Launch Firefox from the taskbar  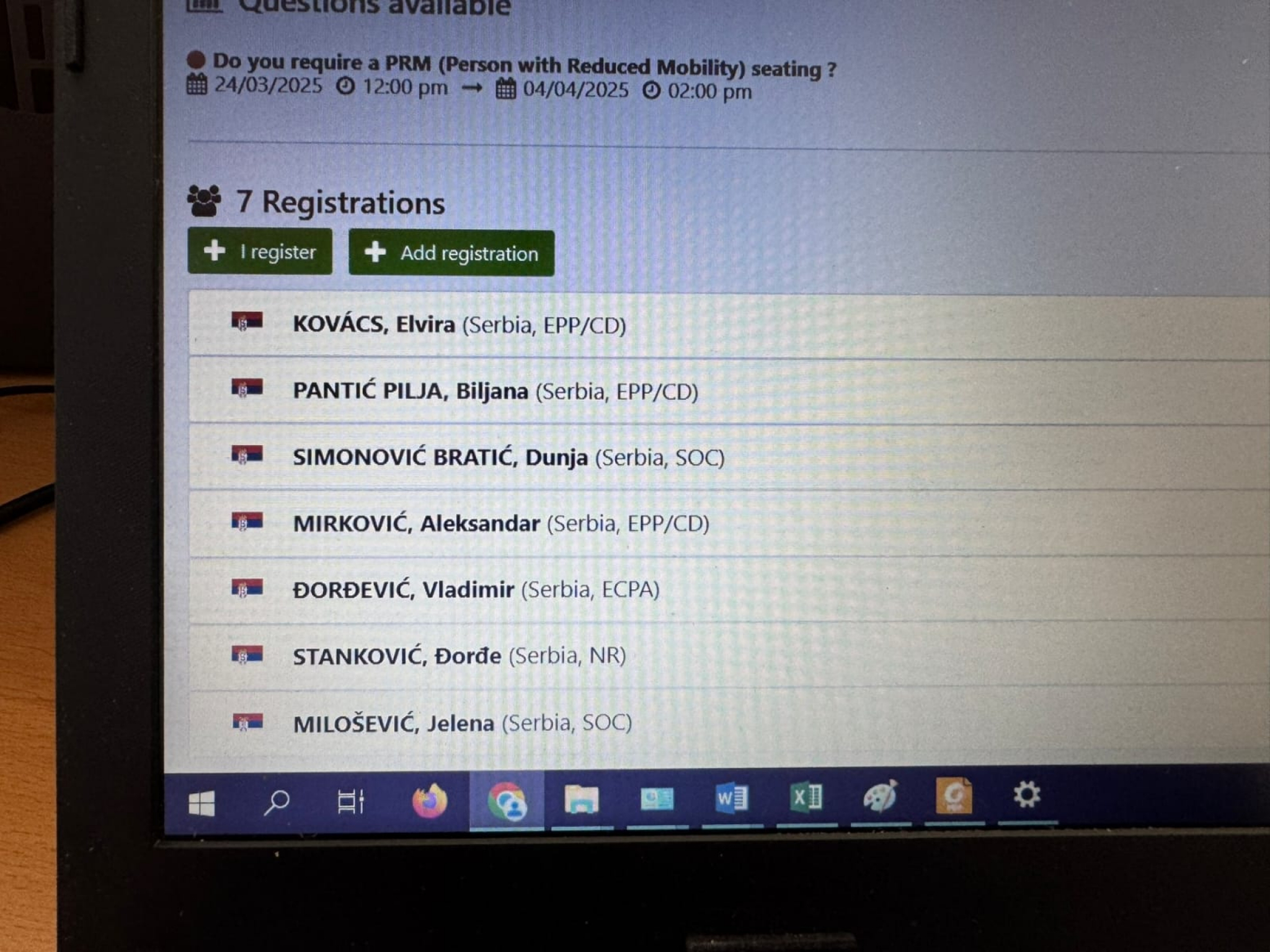(430, 801)
